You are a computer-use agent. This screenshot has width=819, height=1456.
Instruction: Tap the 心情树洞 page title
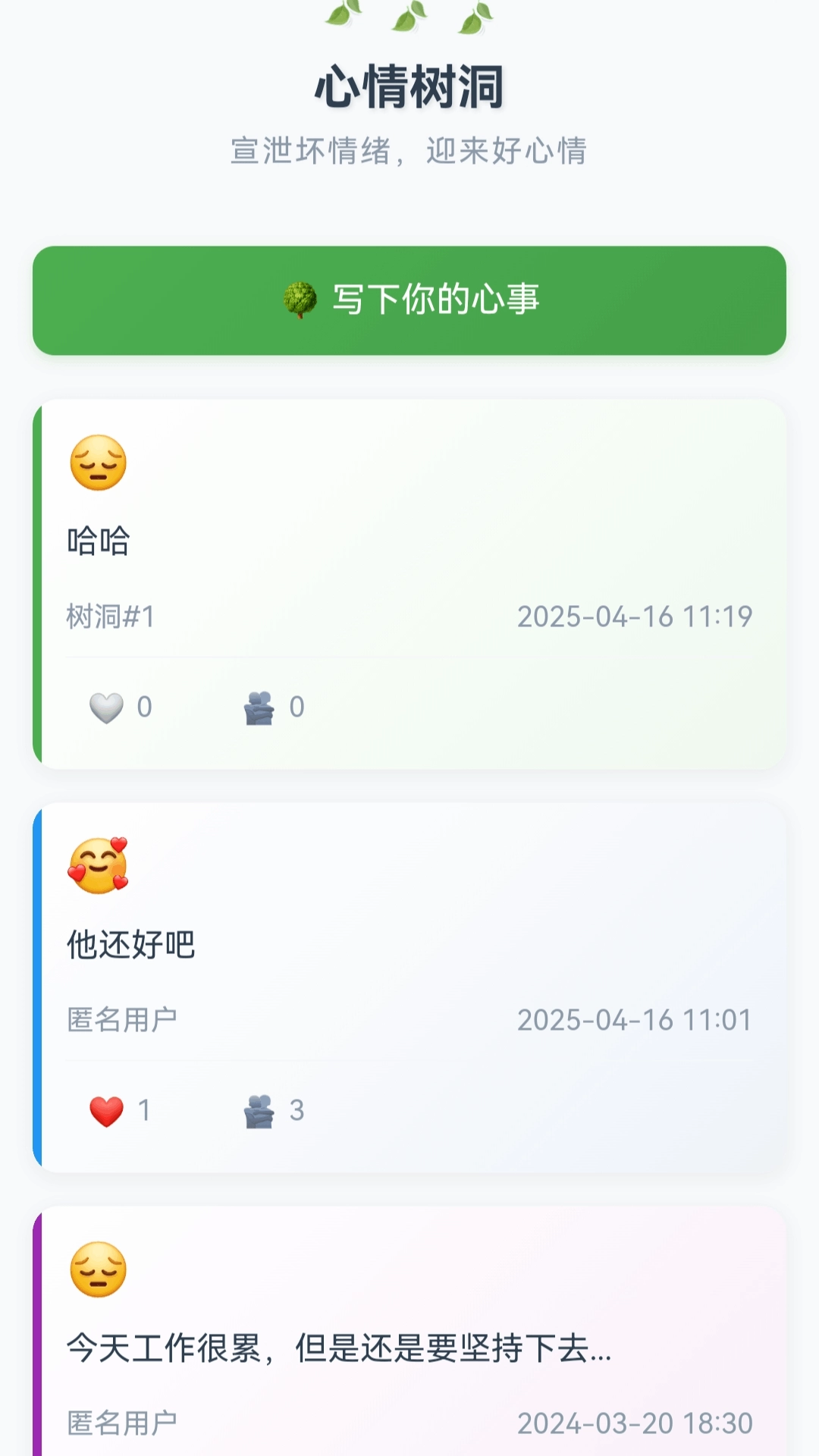(x=409, y=86)
